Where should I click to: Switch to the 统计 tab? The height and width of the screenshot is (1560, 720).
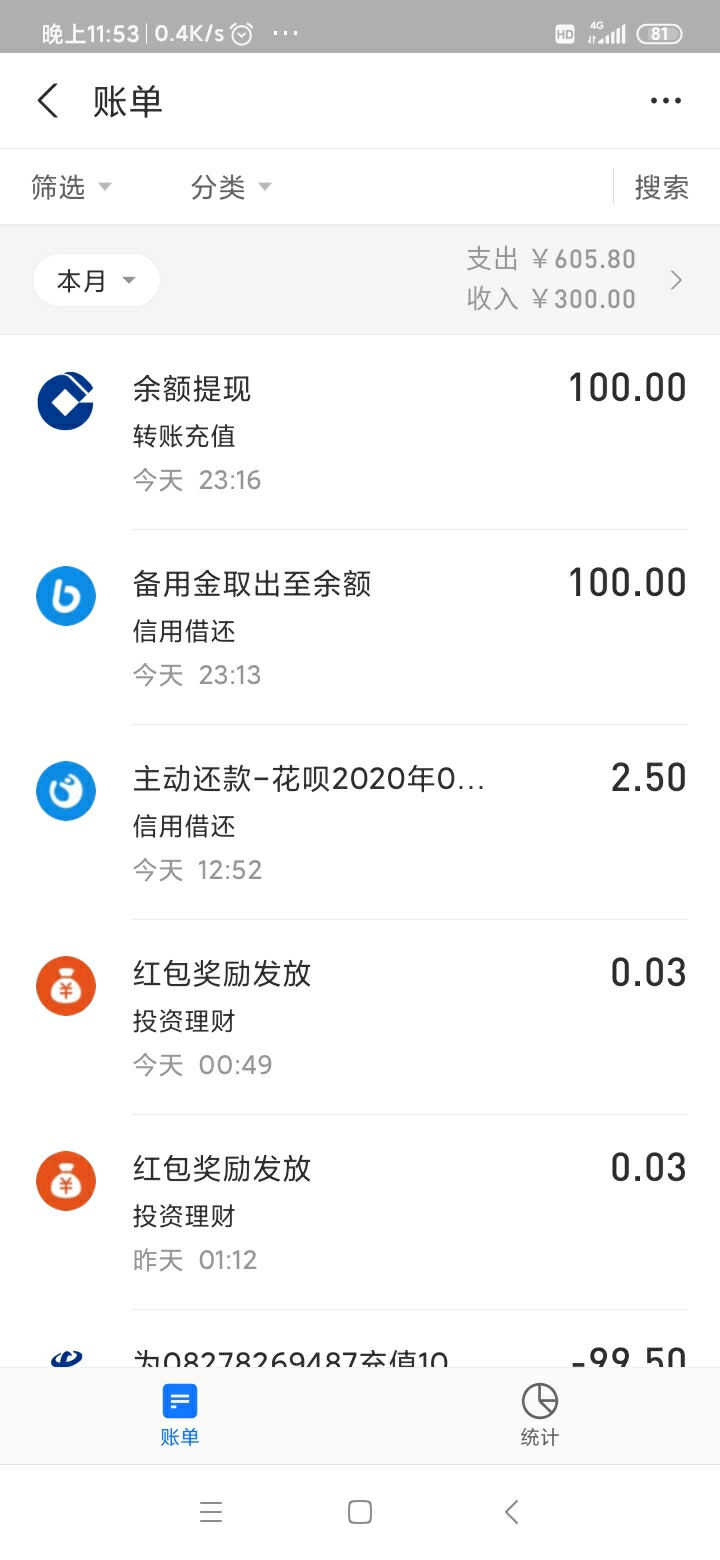click(x=540, y=1415)
